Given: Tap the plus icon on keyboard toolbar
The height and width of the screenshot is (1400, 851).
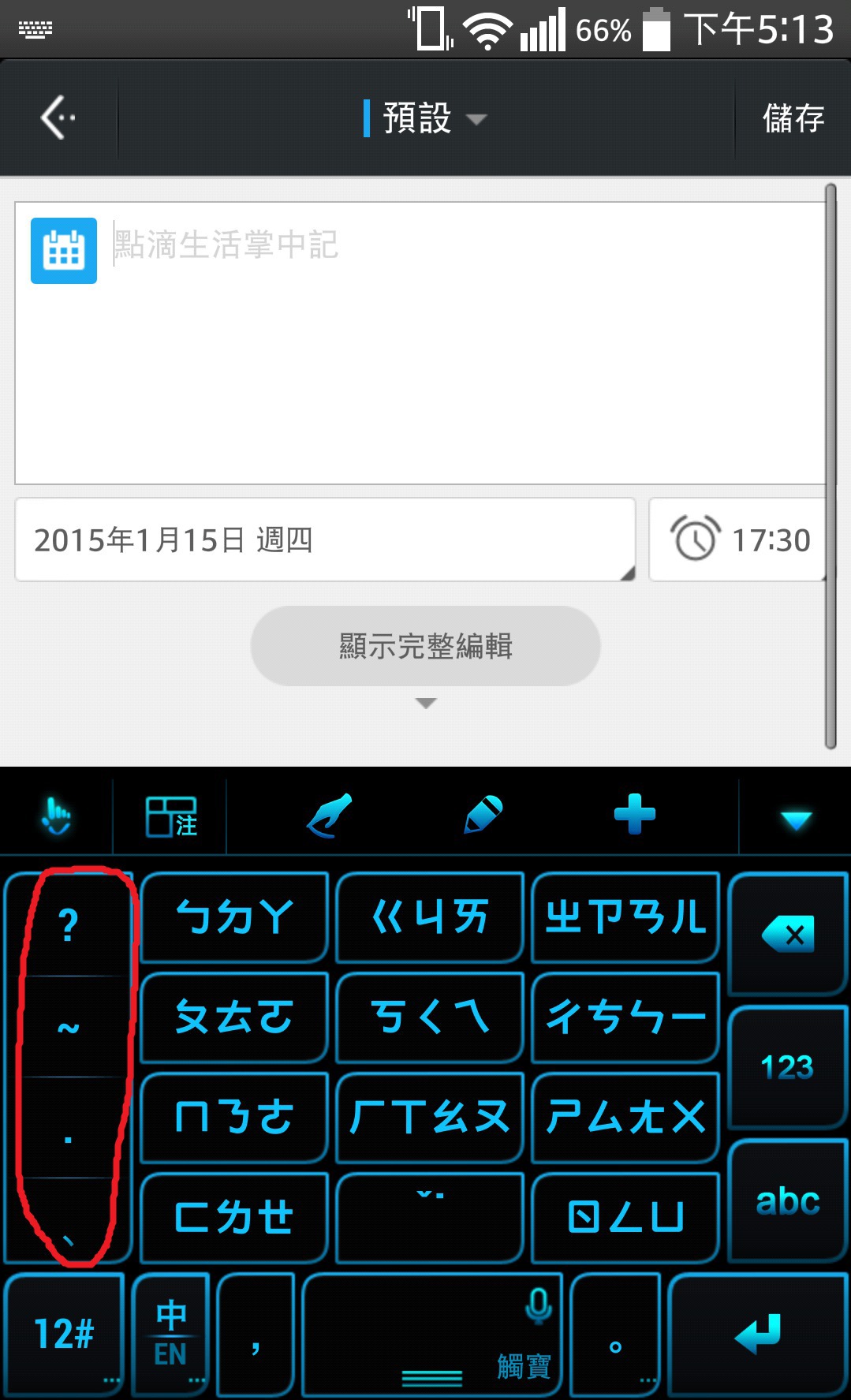Looking at the screenshot, I should pos(635,814).
